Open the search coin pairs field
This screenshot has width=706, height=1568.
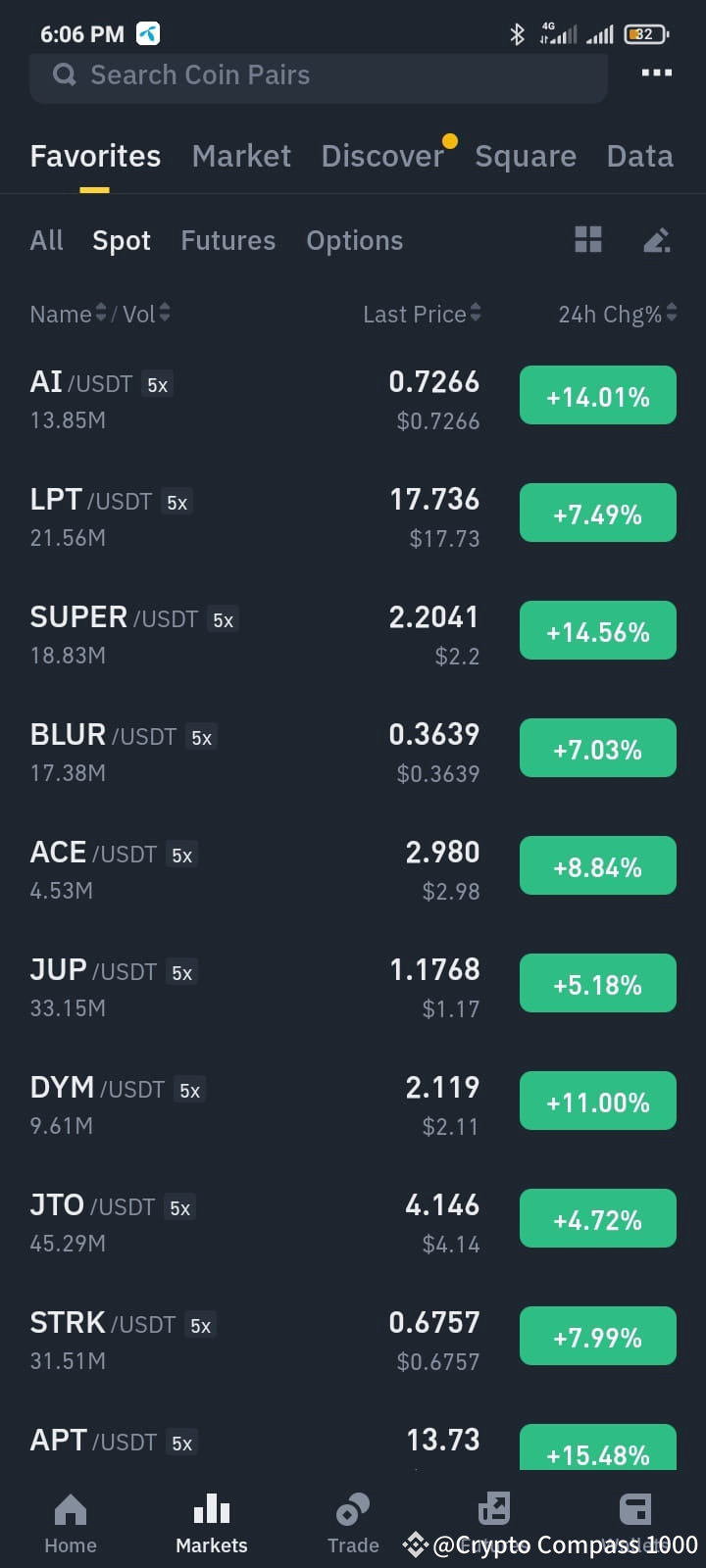318,74
